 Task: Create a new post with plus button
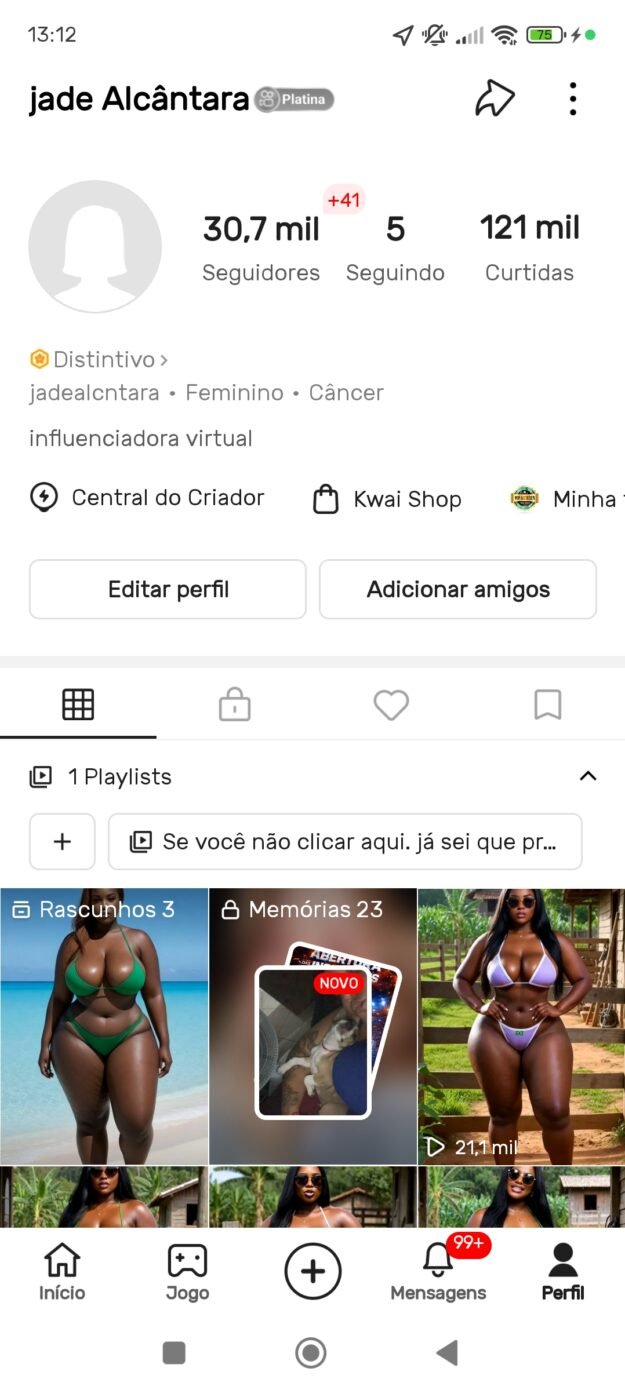313,1271
